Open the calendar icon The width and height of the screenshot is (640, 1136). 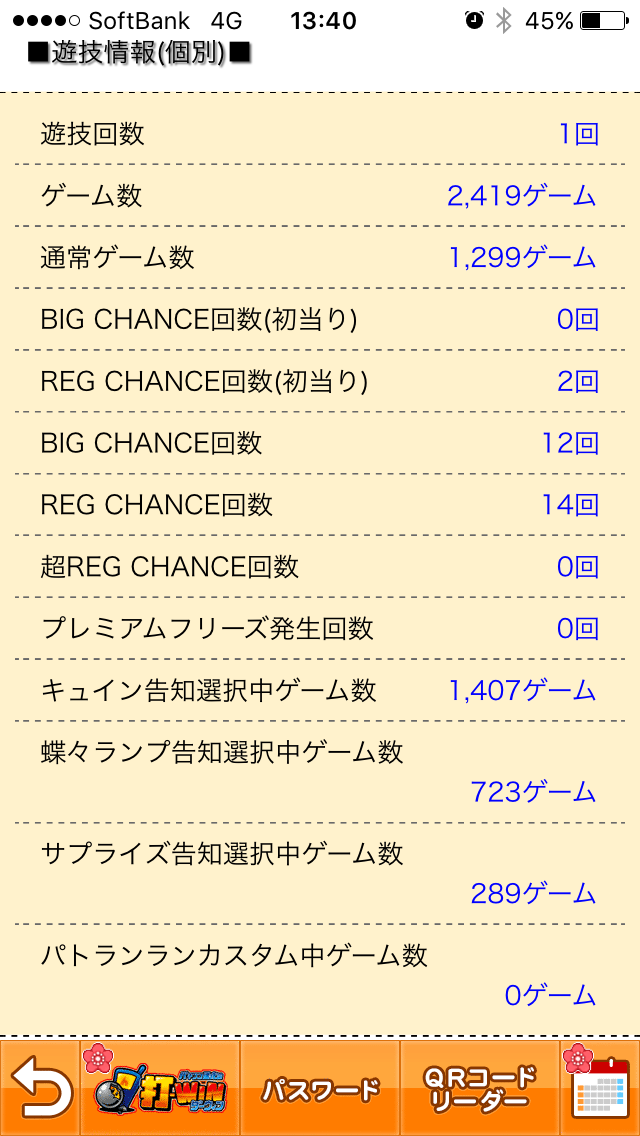(x=600, y=1088)
